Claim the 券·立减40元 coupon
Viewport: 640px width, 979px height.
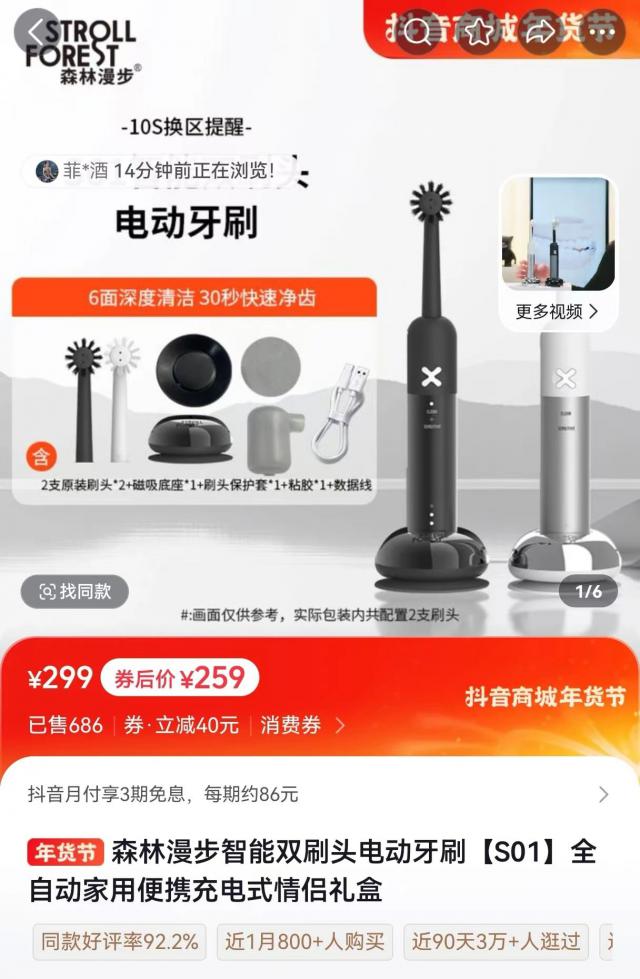click(181, 725)
